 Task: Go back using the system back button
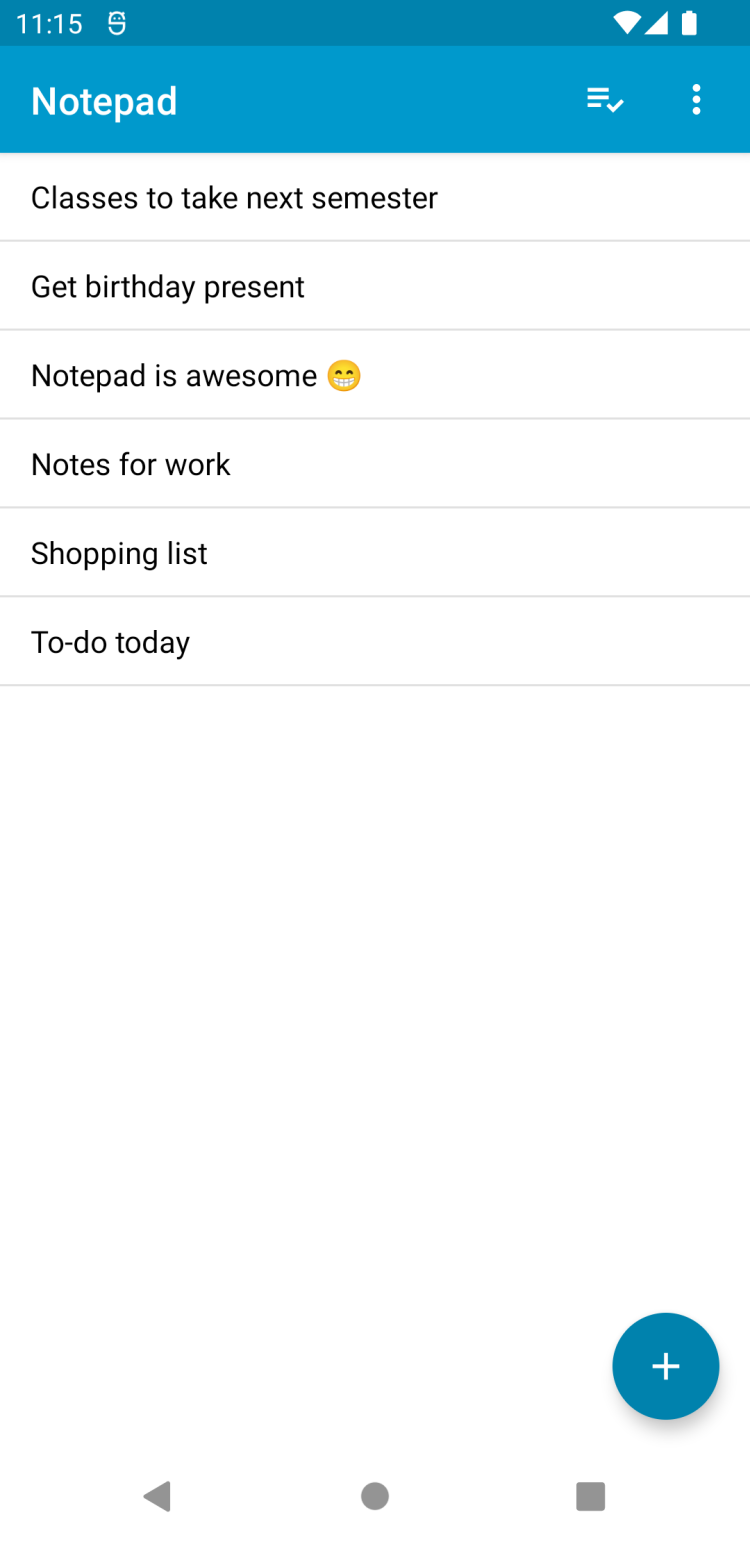(157, 1496)
